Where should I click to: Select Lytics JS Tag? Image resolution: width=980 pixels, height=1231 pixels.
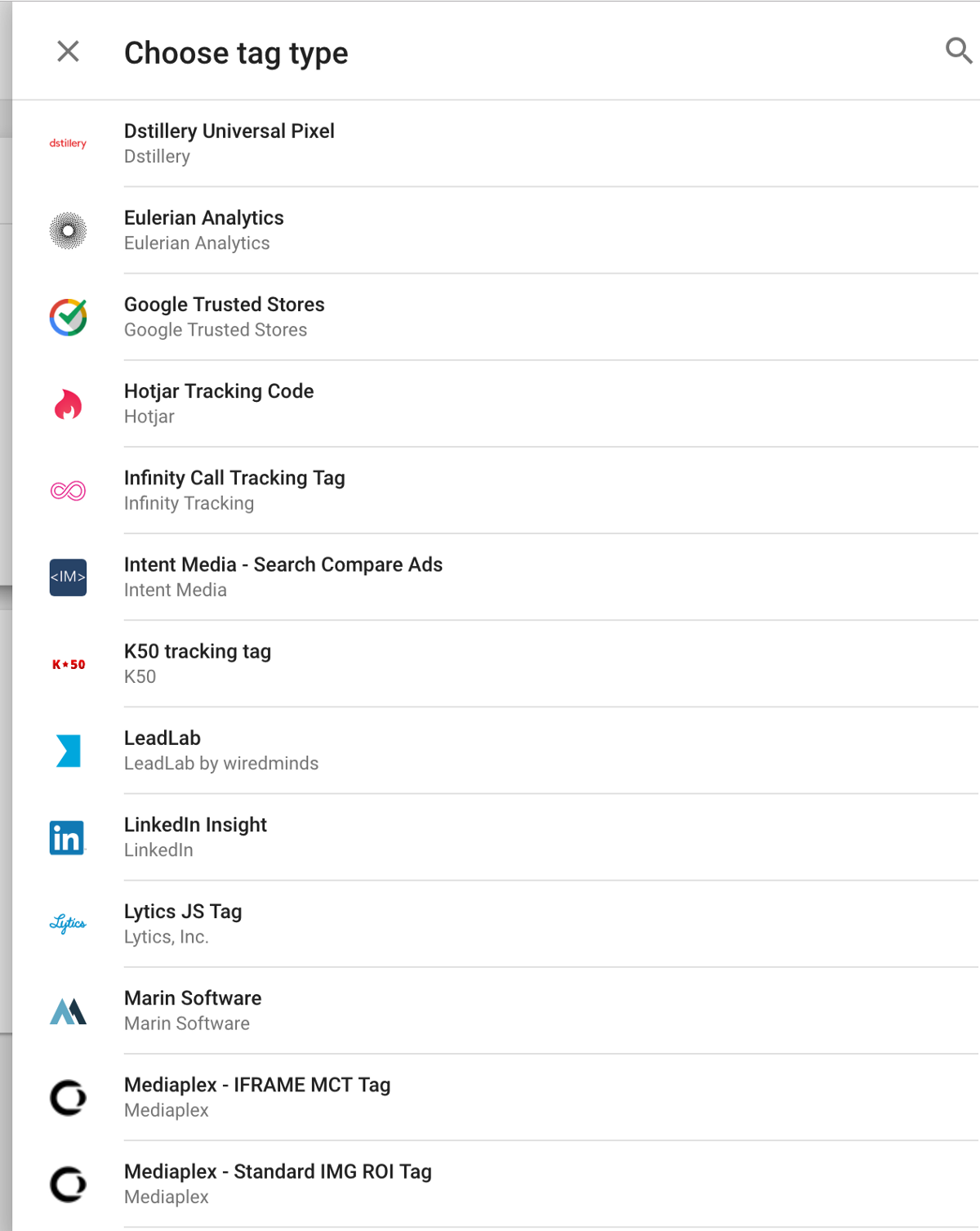tap(183, 922)
